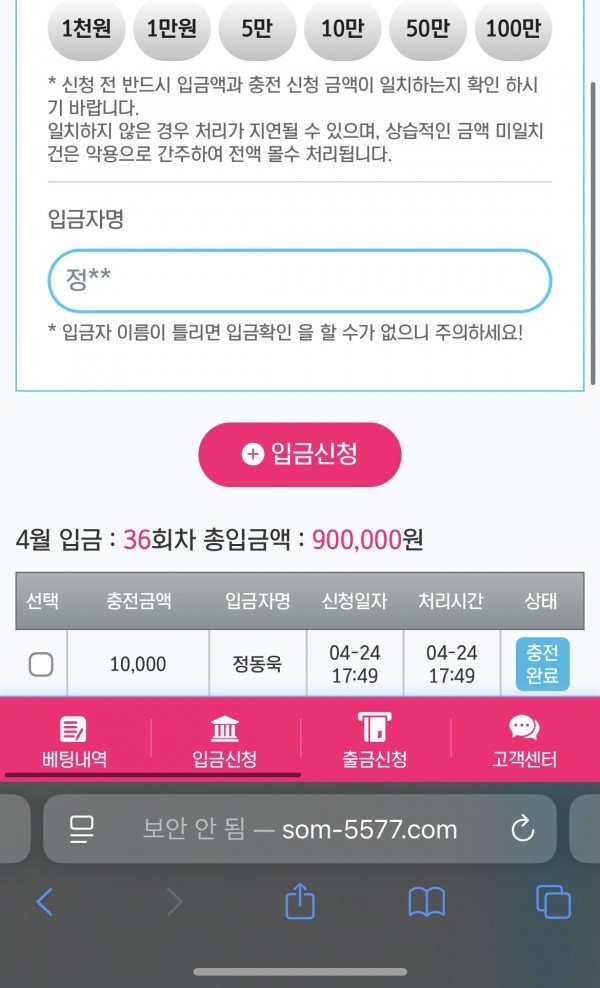Reload the page in the address bar
Image resolution: width=600 pixels, height=988 pixels.
(523, 829)
